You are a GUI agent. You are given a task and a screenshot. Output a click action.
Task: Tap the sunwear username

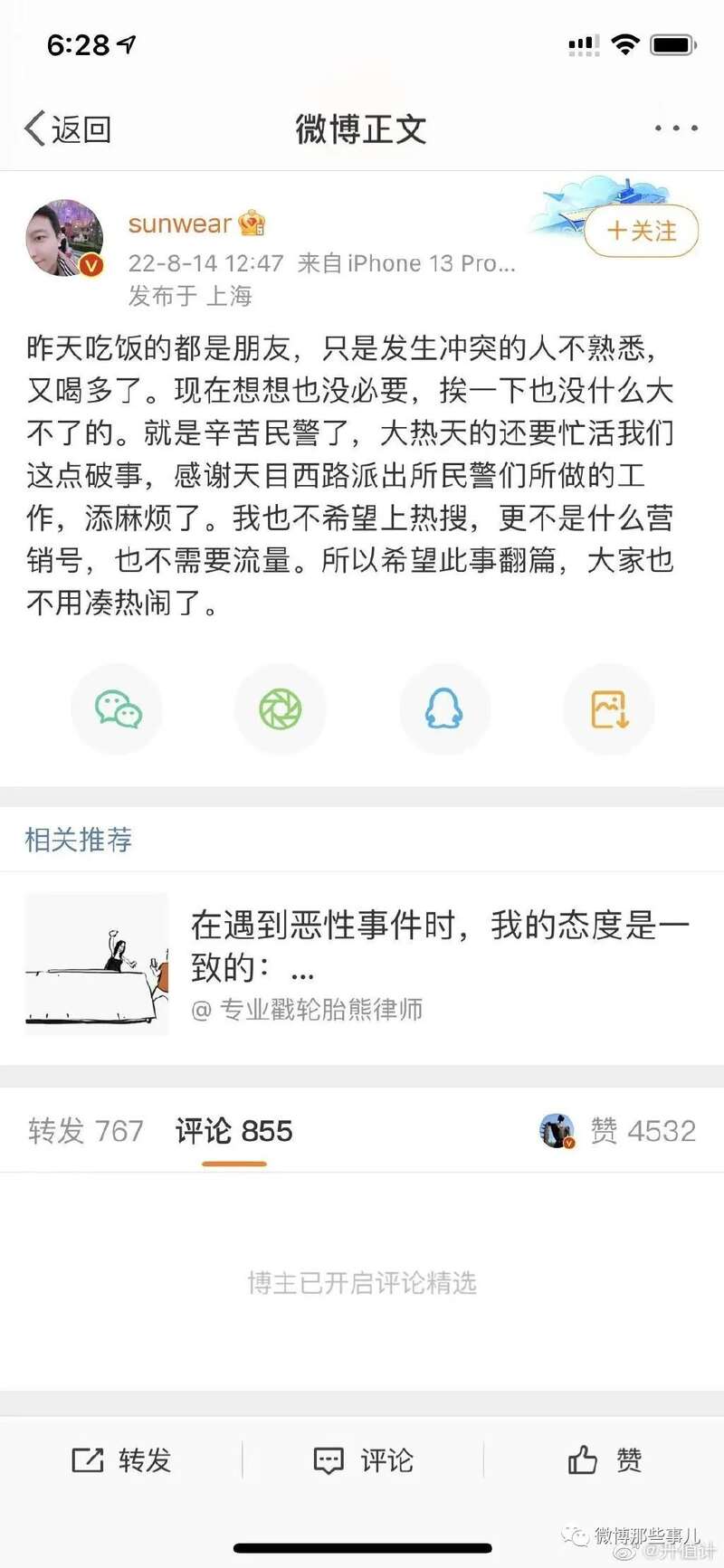(x=179, y=223)
